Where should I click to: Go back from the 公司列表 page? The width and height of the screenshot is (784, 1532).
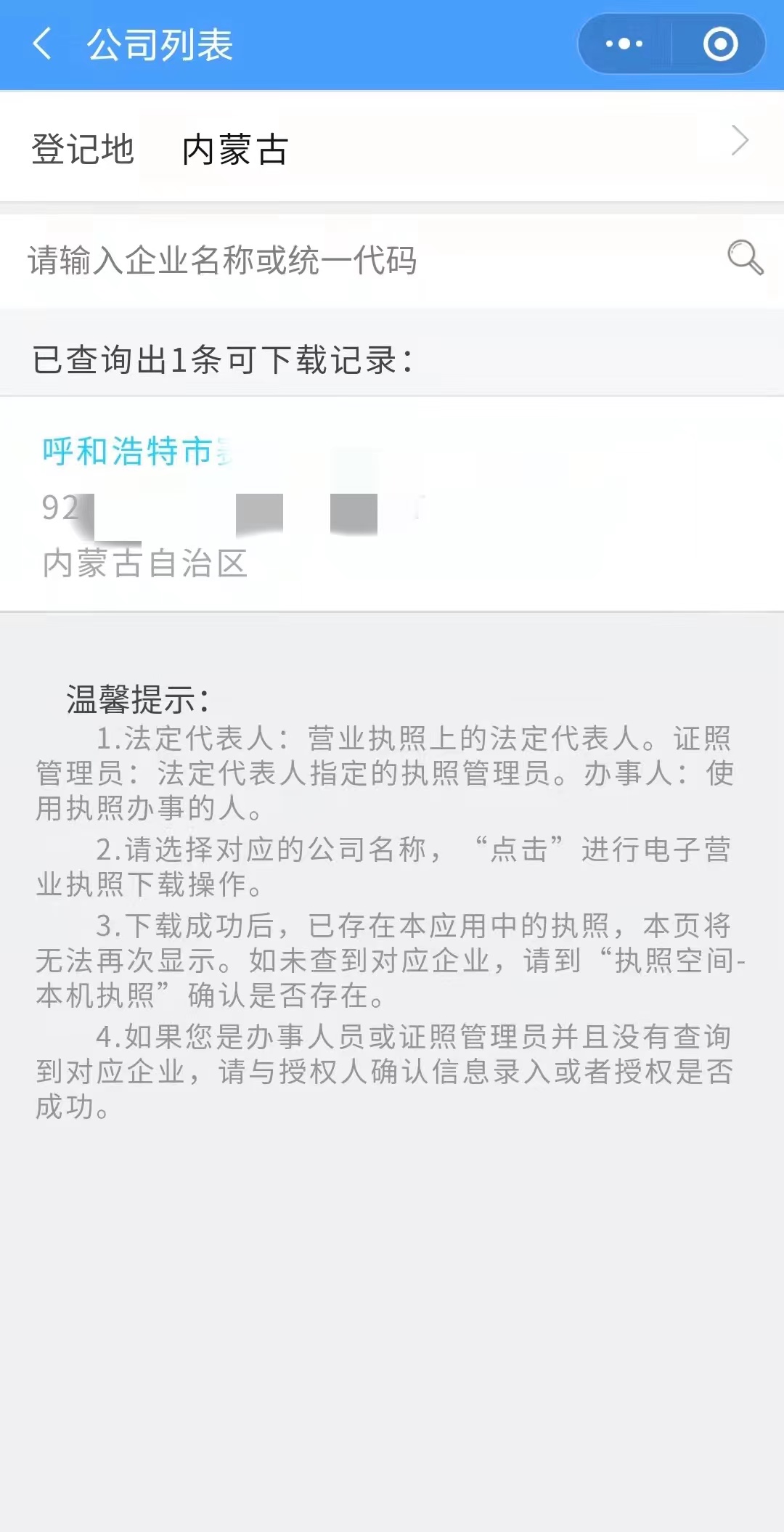coord(42,44)
